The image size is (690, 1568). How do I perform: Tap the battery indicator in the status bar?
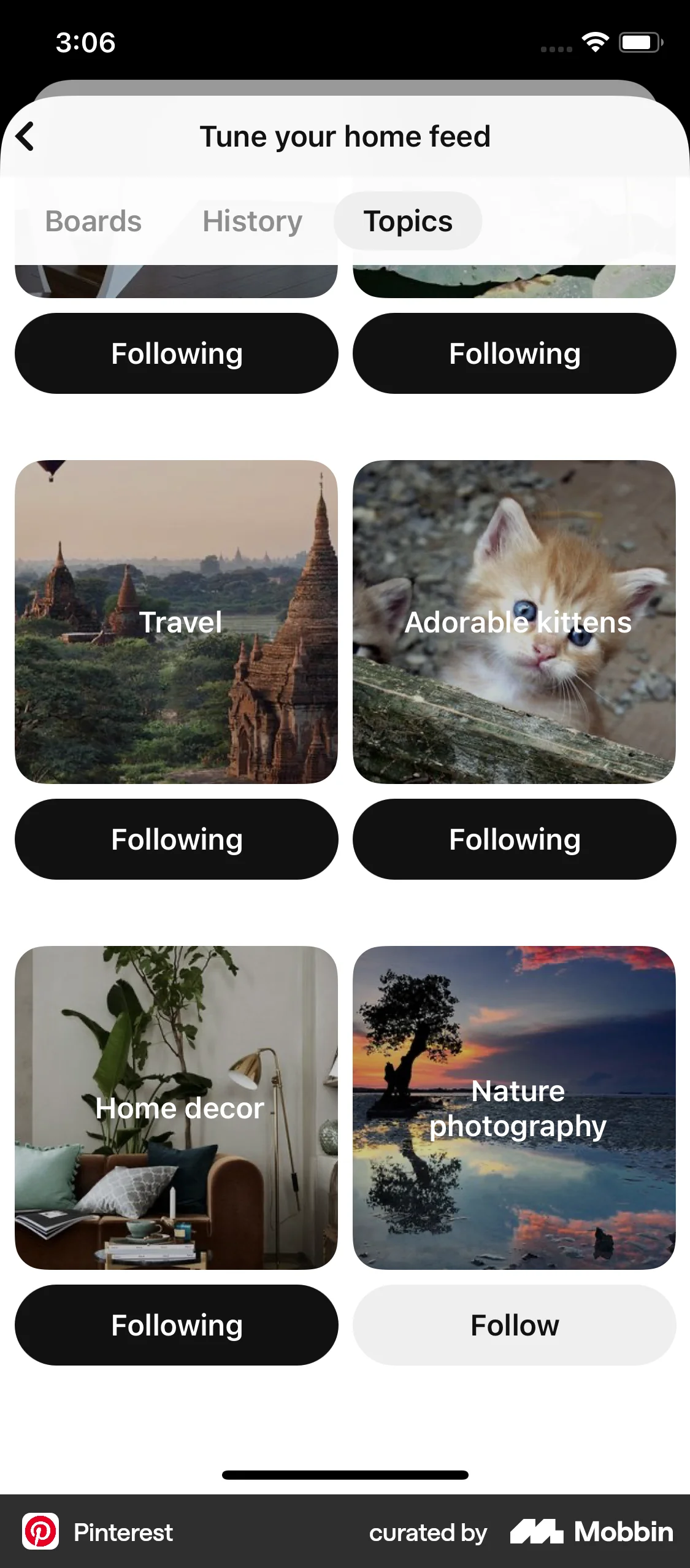click(638, 42)
